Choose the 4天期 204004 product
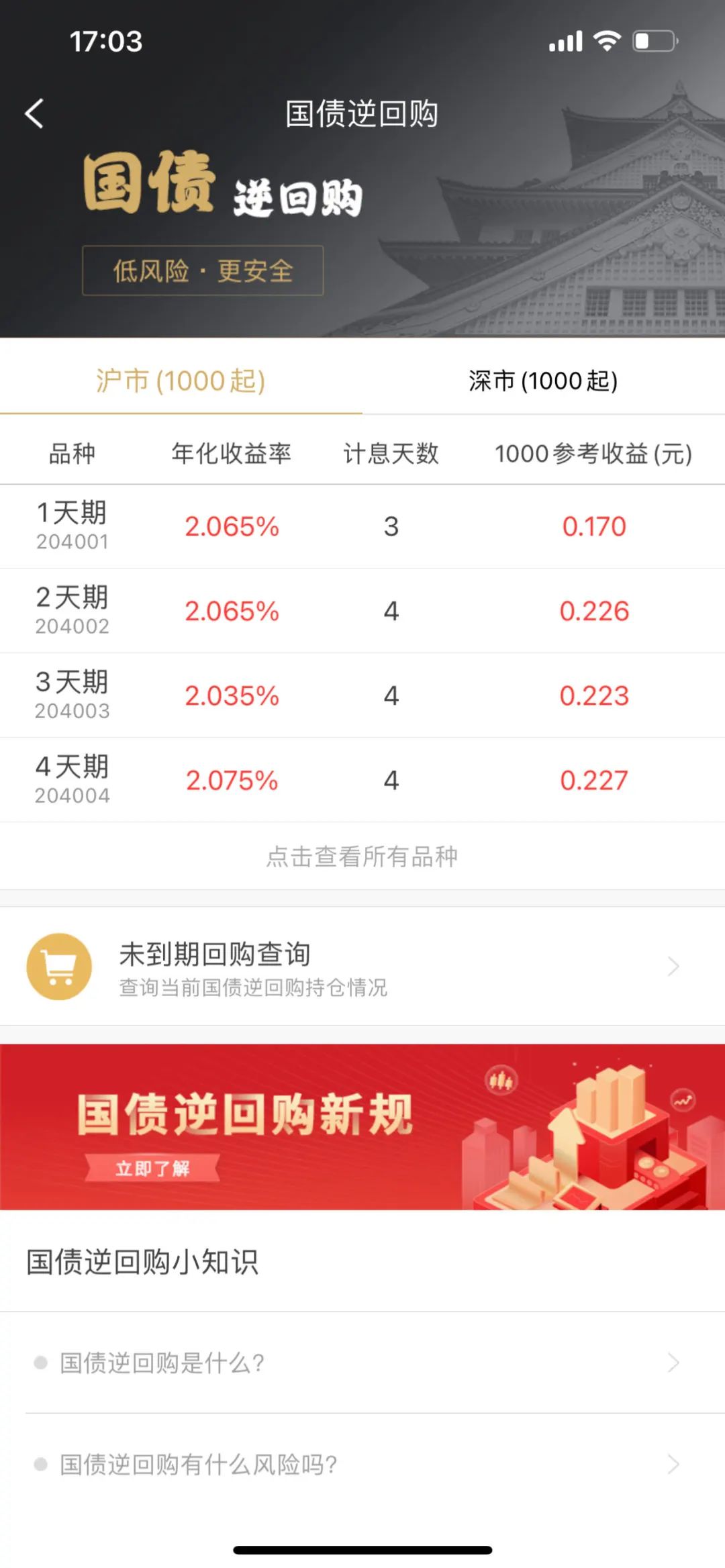This screenshot has height=1568, width=725. 362,780
